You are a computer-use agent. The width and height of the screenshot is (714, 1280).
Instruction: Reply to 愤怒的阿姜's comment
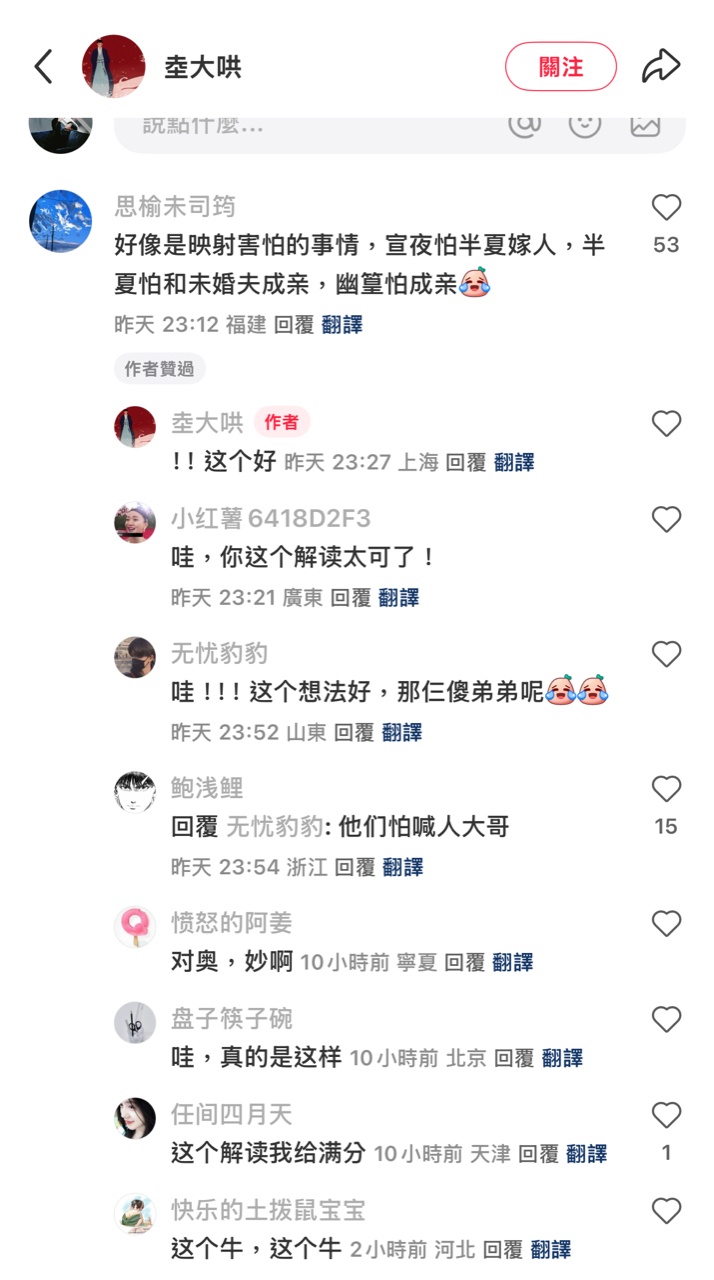[x=464, y=962]
